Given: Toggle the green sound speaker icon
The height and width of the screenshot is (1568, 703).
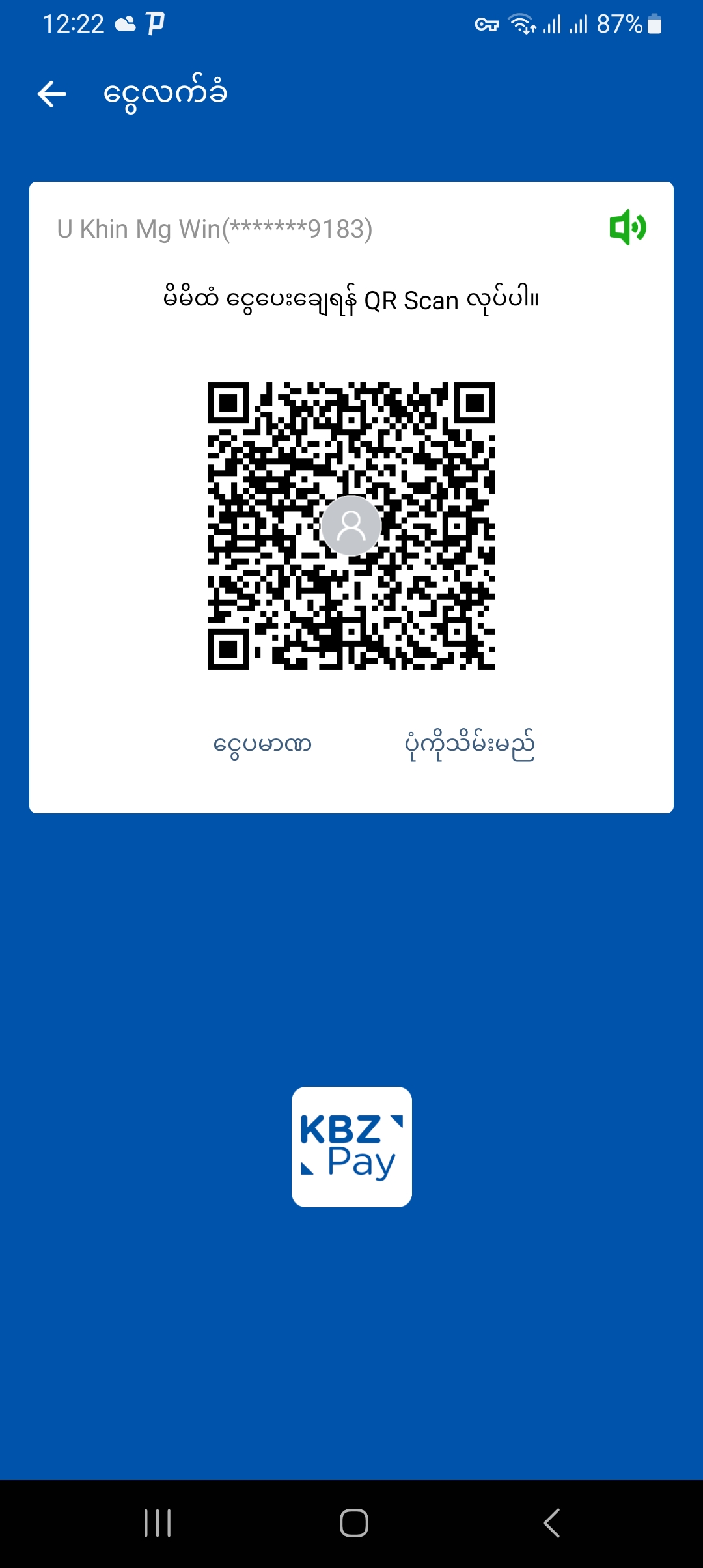Looking at the screenshot, I should point(627,227).
